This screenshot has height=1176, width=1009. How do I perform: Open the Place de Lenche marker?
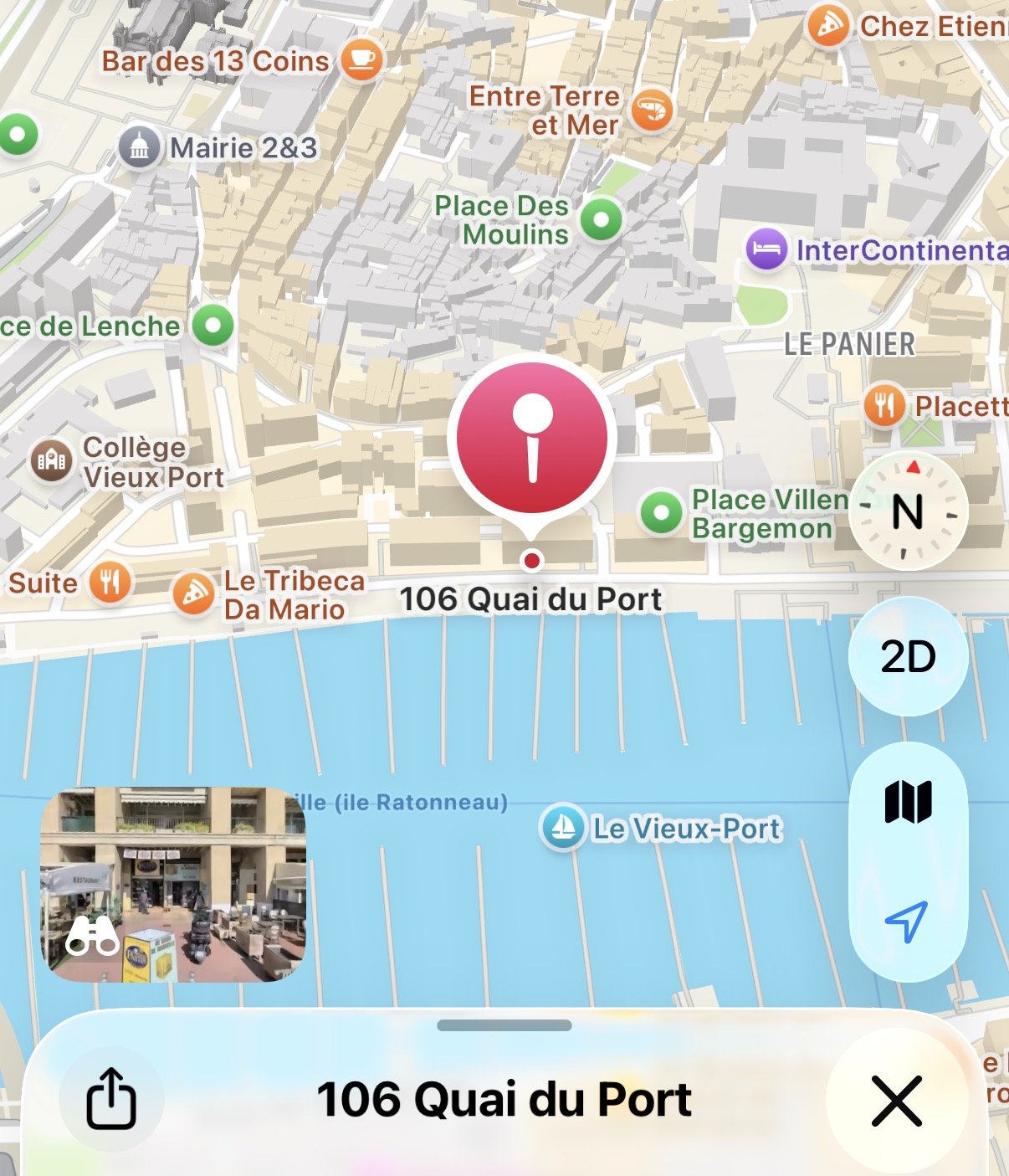[x=213, y=326]
